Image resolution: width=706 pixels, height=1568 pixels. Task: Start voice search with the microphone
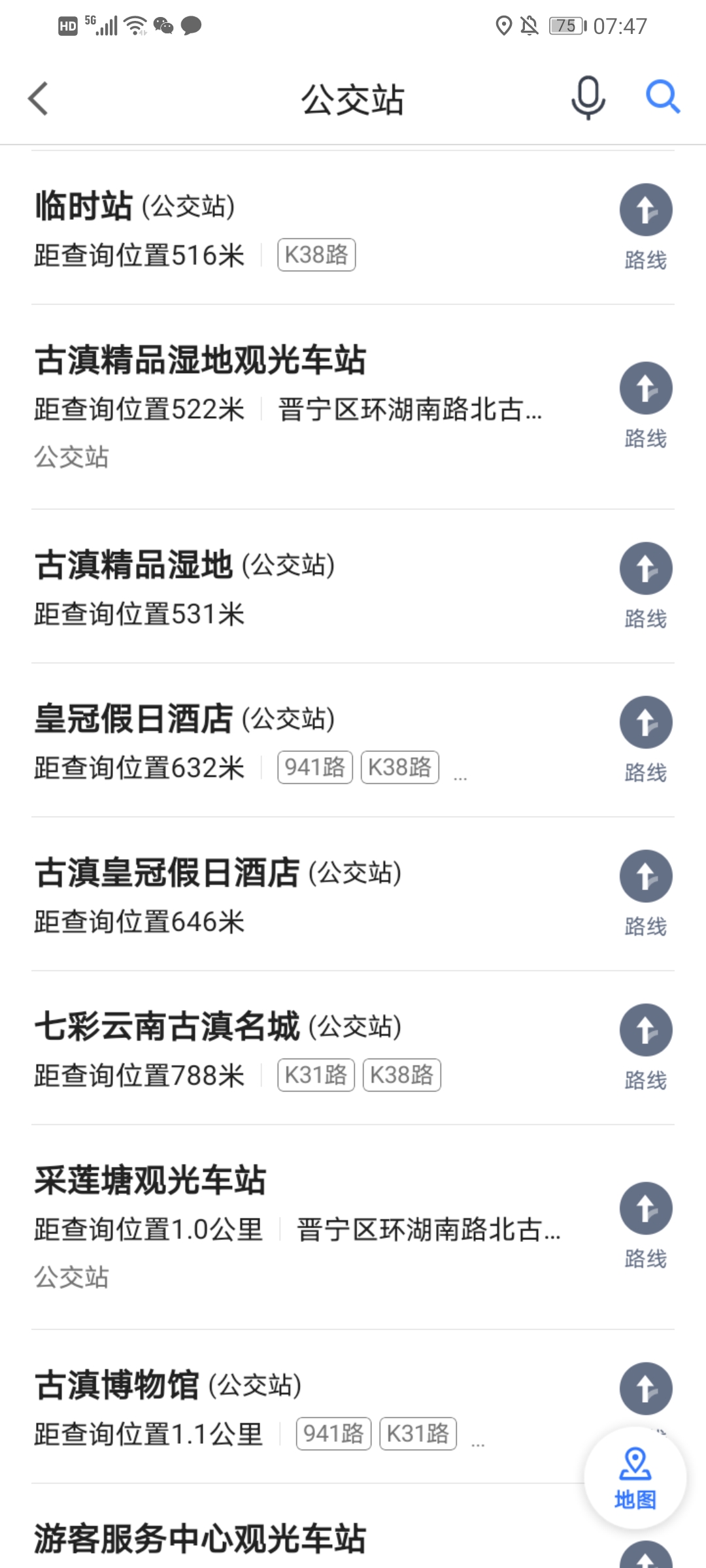coord(588,99)
